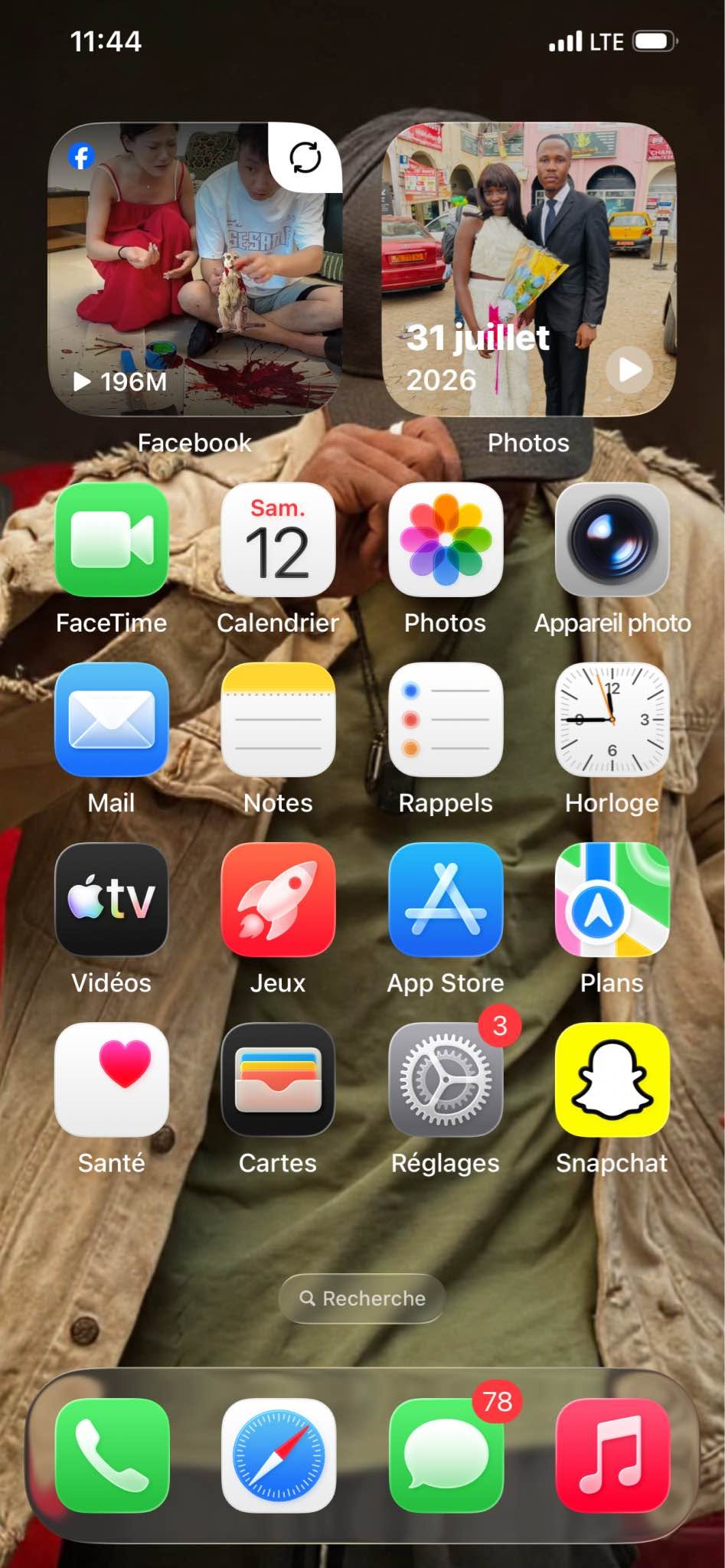Open the Calendrier app

[x=278, y=540]
